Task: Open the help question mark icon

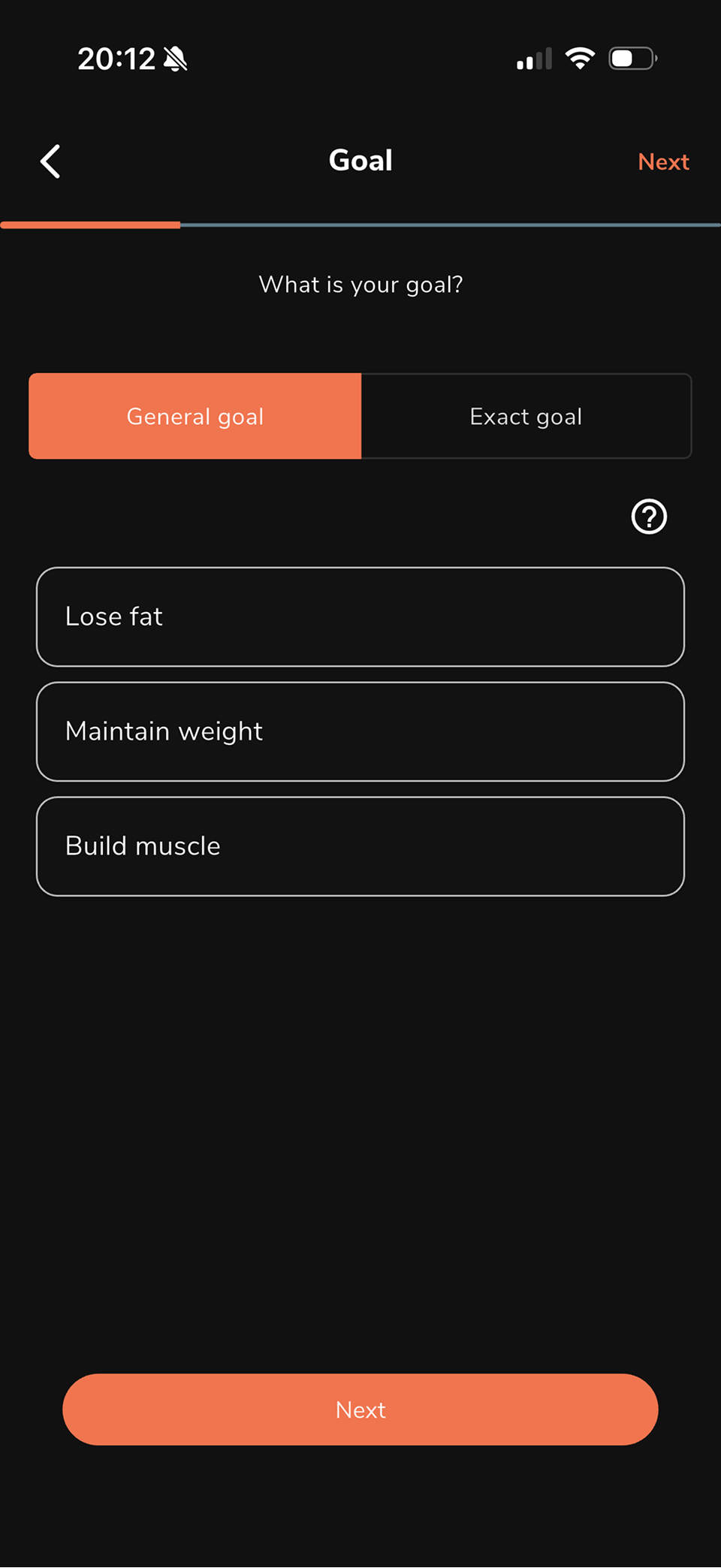Action: (649, 517)
